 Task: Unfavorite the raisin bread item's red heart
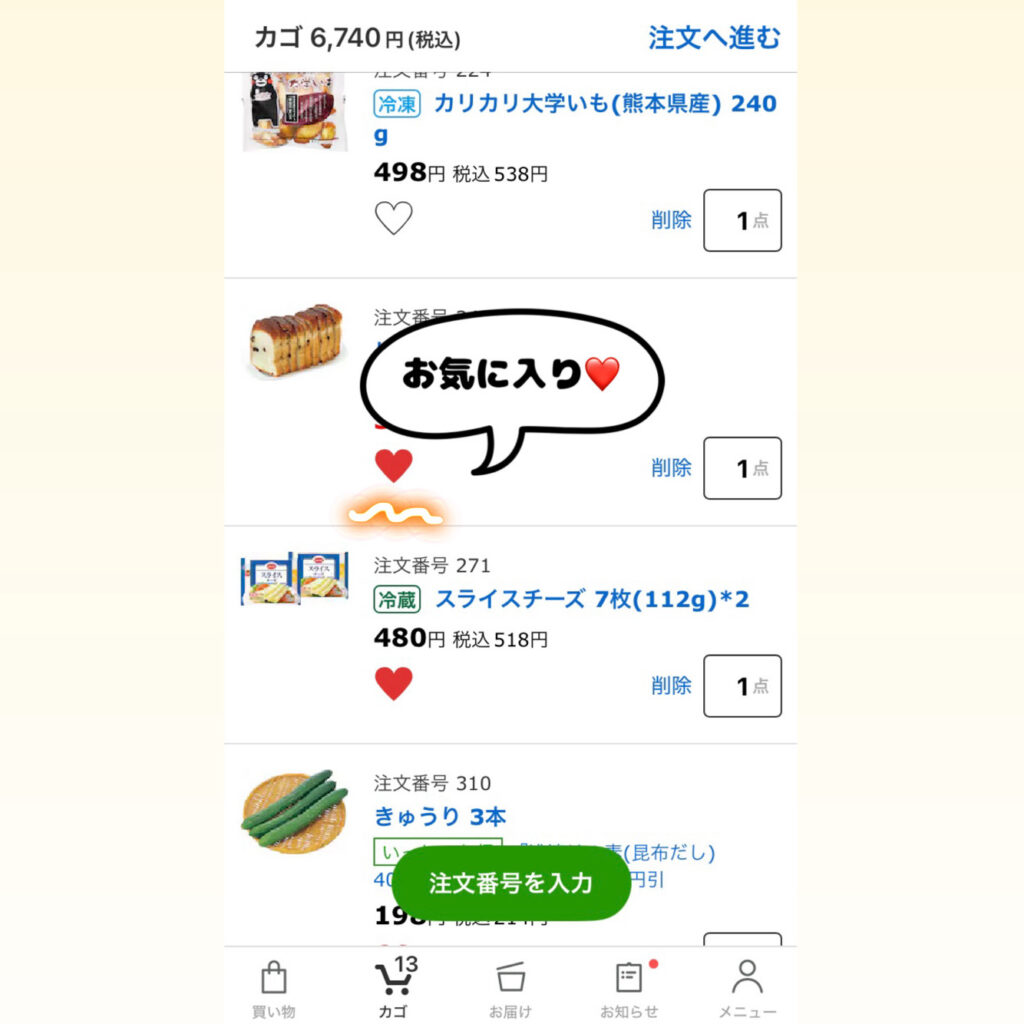(393, 466)
